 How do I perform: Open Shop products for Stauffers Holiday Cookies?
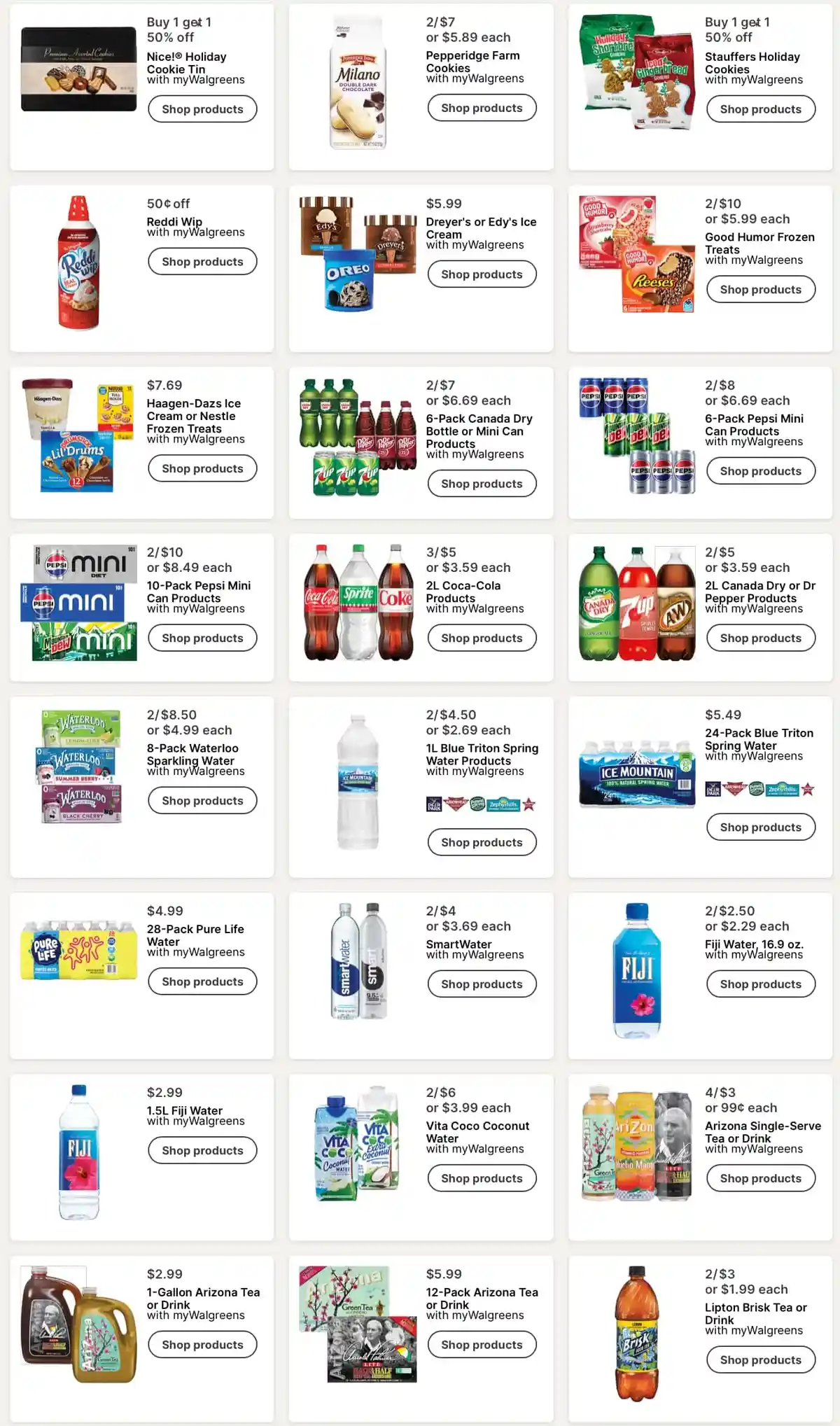click(x=760, y=109)
